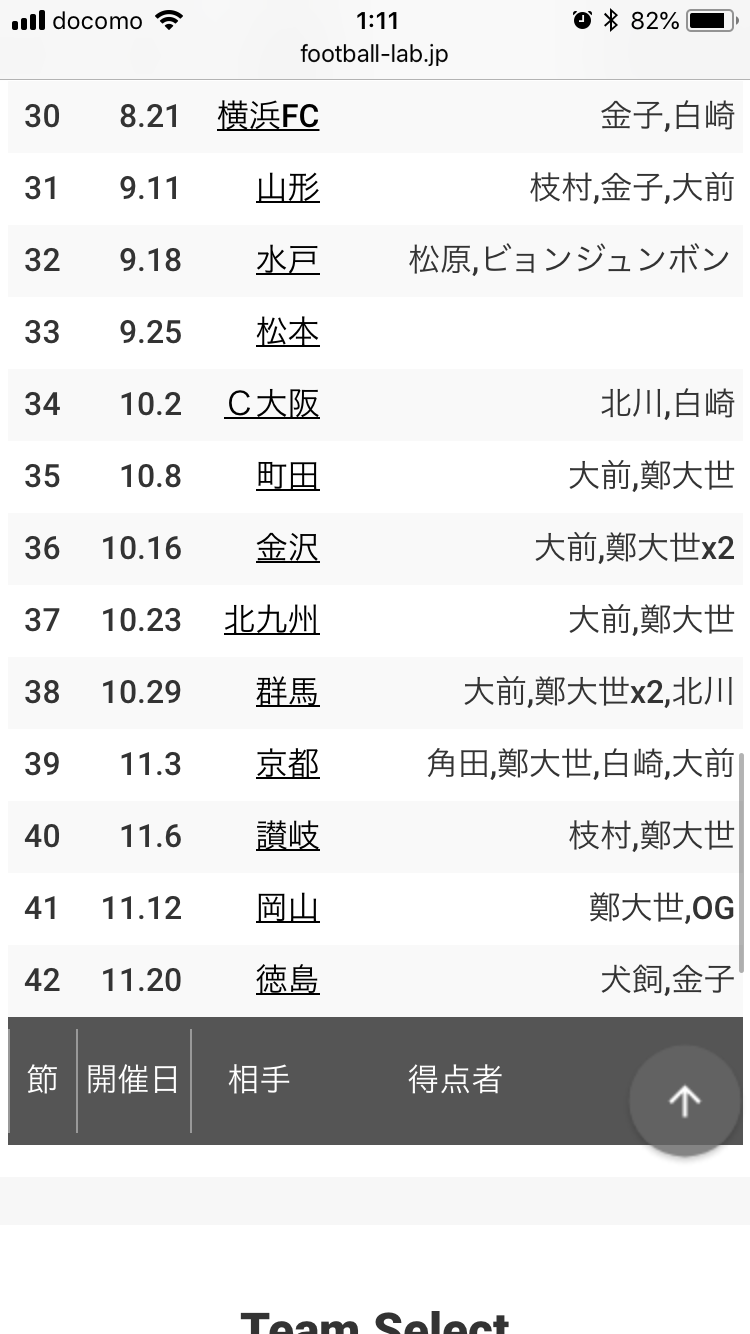Screen dimensions: 750x1334
Task: Tap the 金沢 team link
Action: coord(288,548)
